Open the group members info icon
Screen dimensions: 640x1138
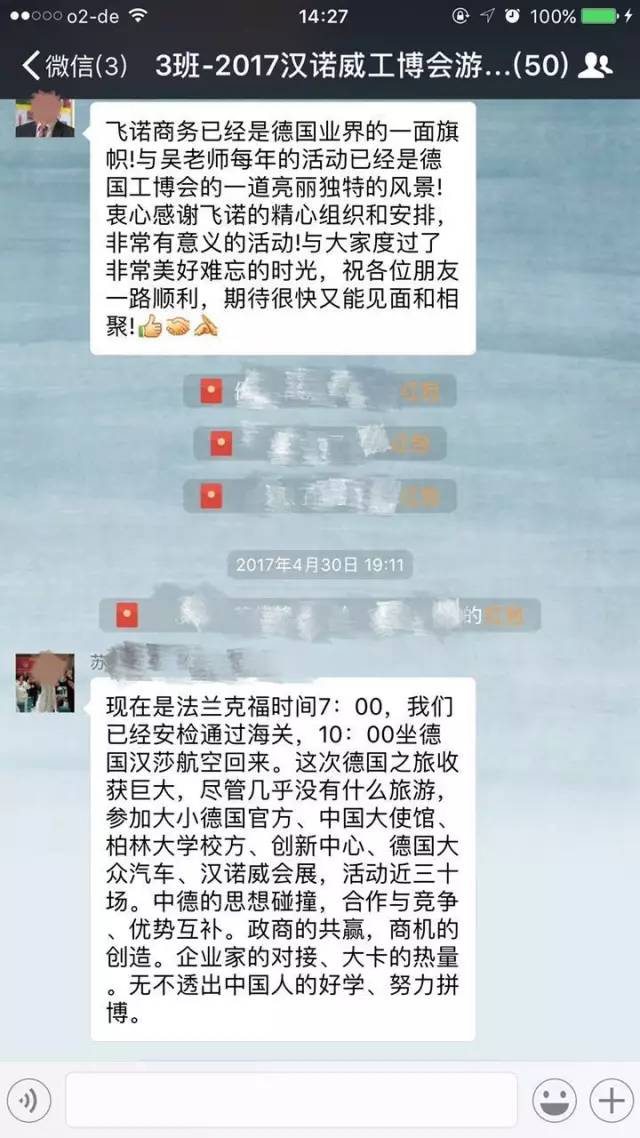pyautogui.click(x=596, y=67)
